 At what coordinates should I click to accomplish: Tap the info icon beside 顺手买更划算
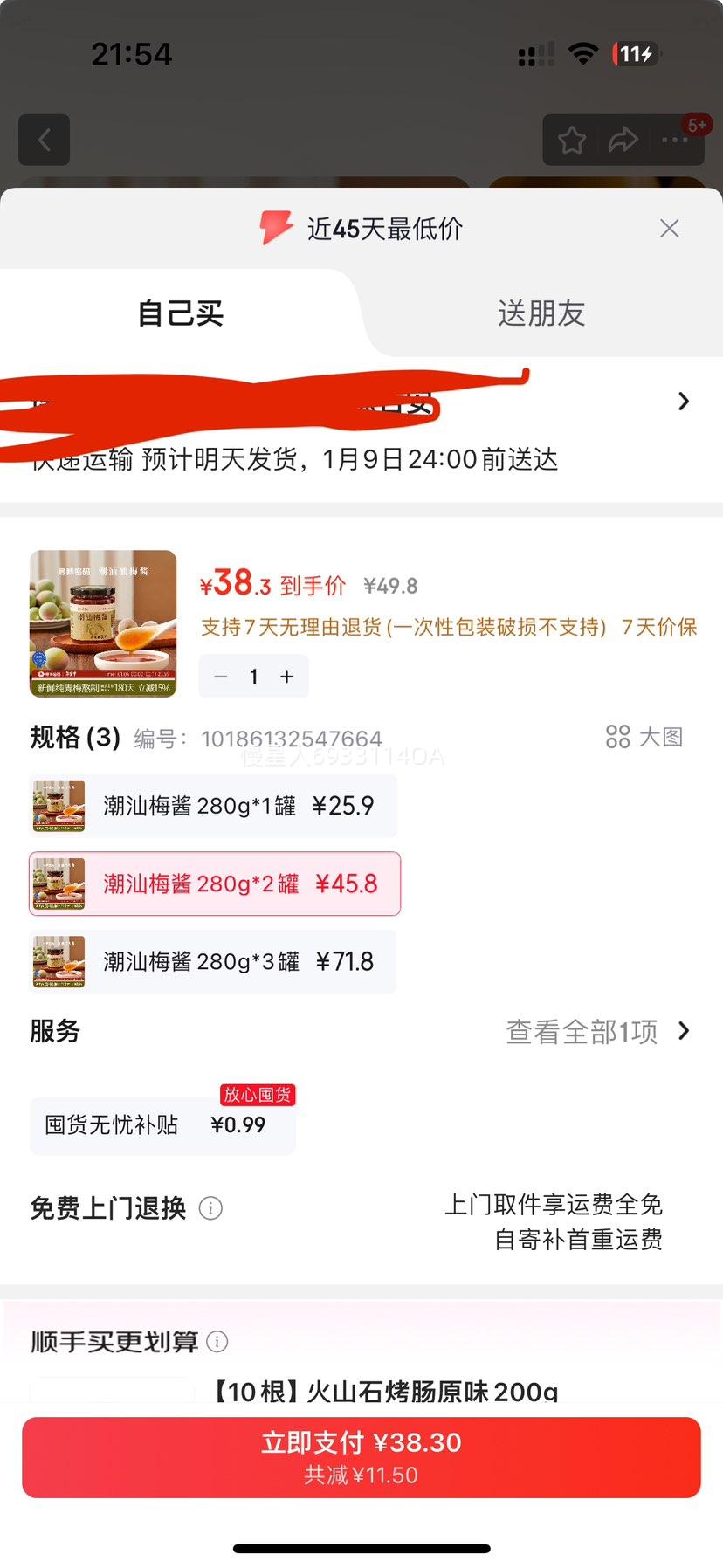point(216,1342)
